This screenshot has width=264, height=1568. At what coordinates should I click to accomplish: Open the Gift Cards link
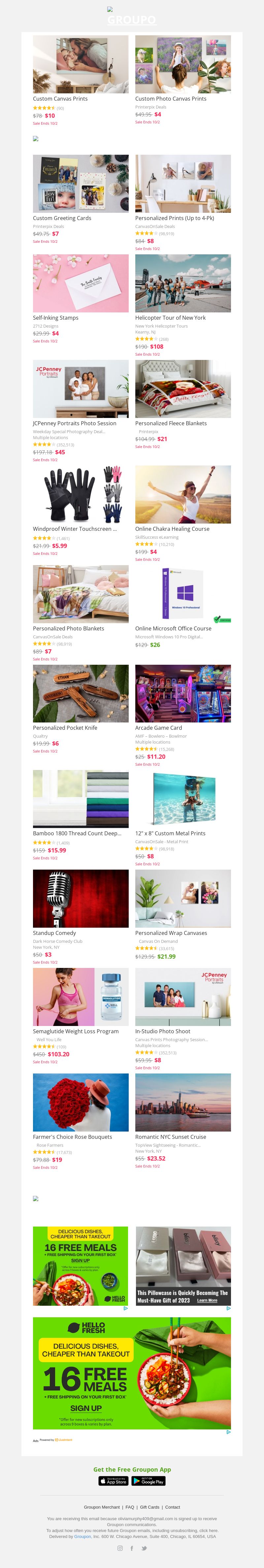149,1507
